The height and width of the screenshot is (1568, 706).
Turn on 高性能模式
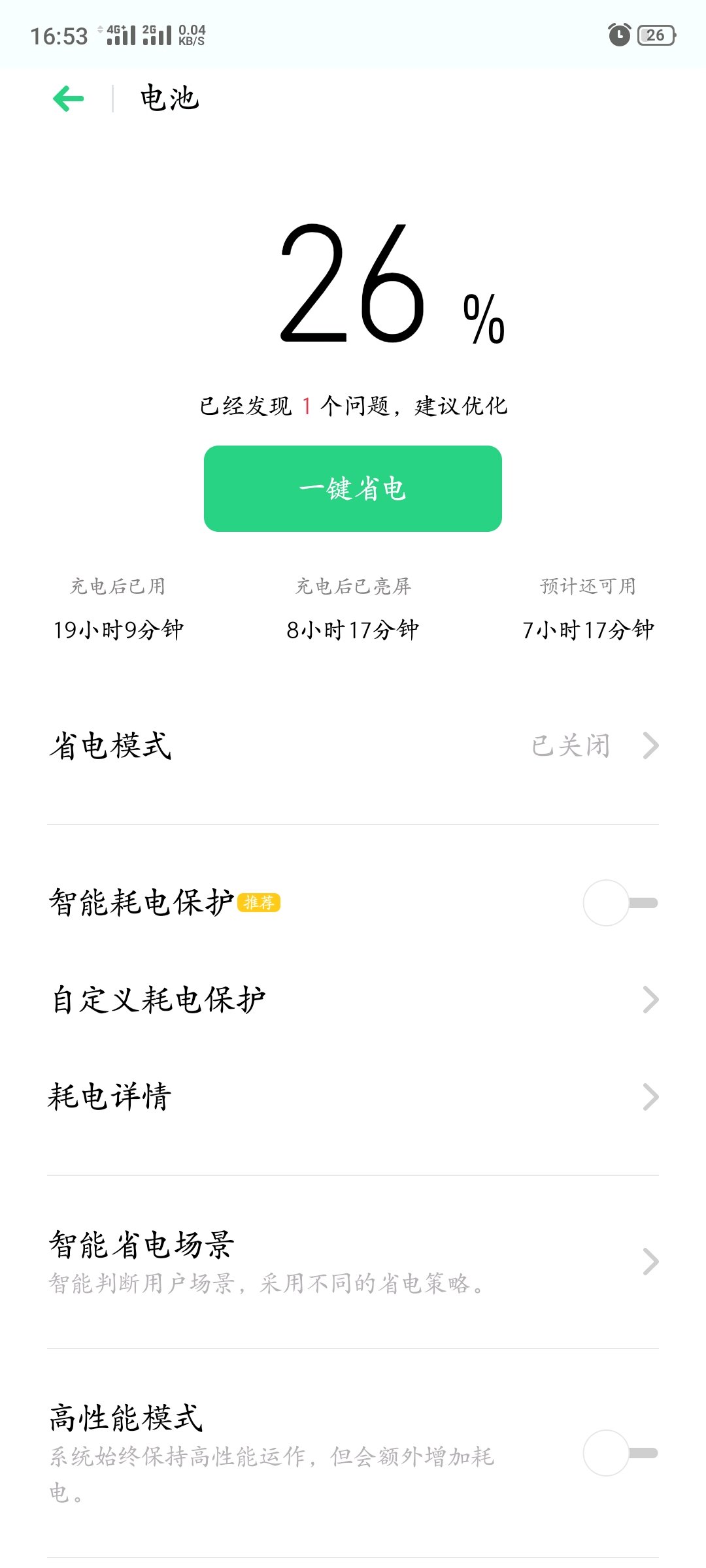coord(620,1453)
